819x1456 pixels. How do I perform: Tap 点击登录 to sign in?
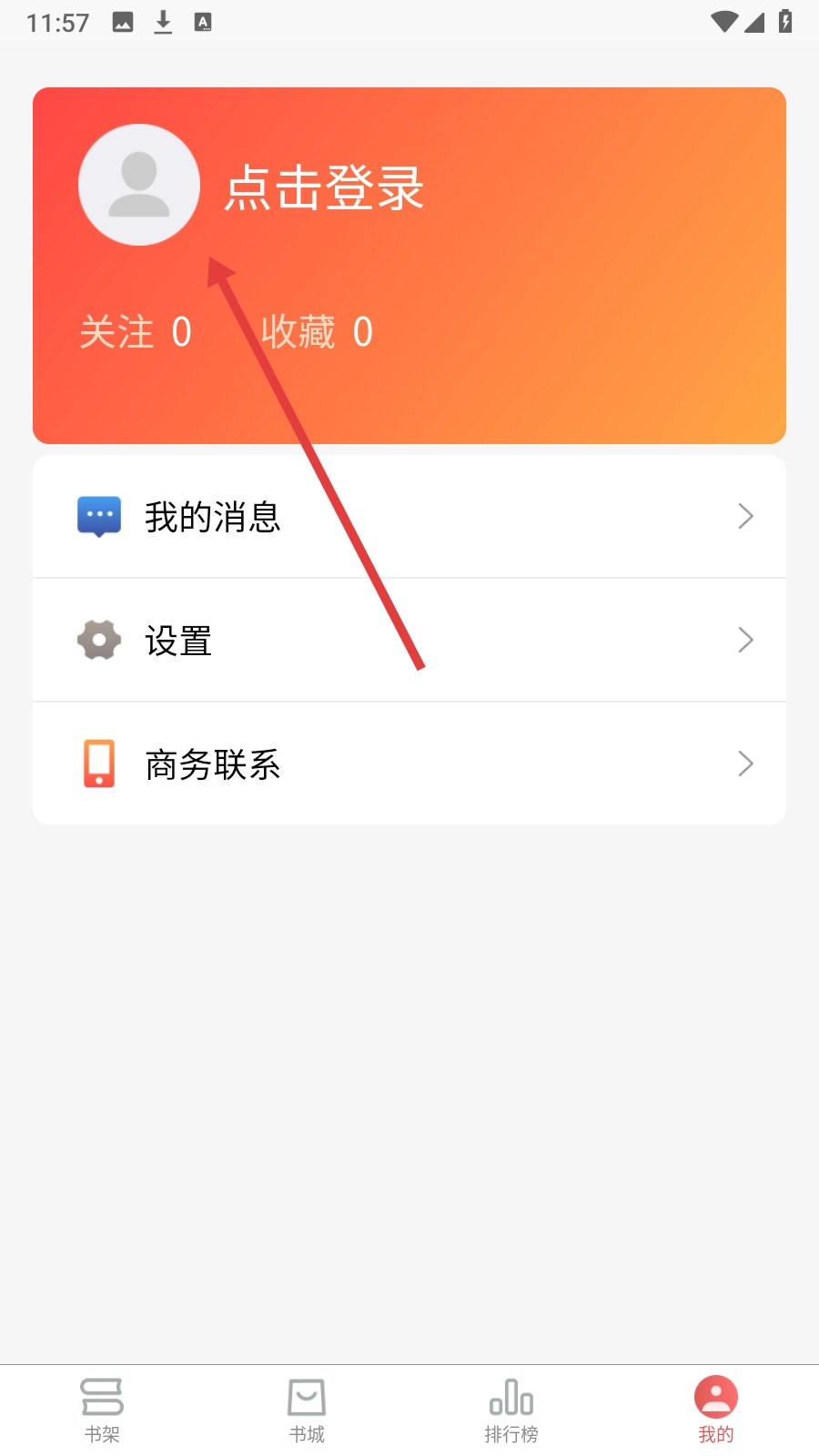[x=325, y=188]
